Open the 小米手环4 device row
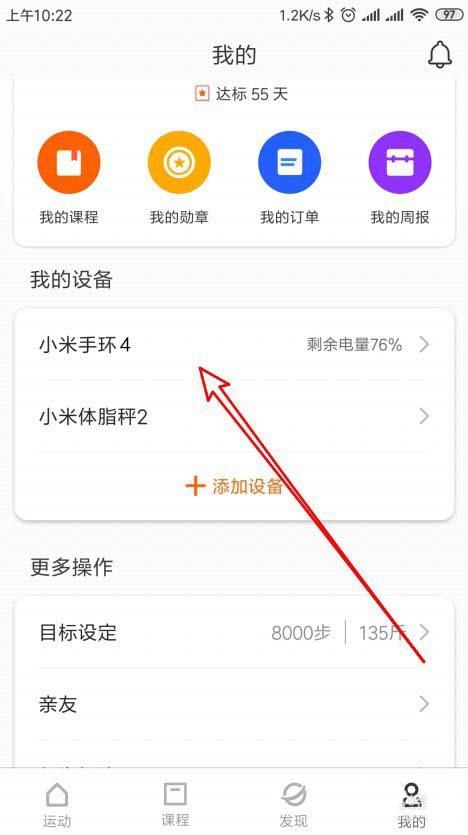468x835 pixels. pos(234,345)
